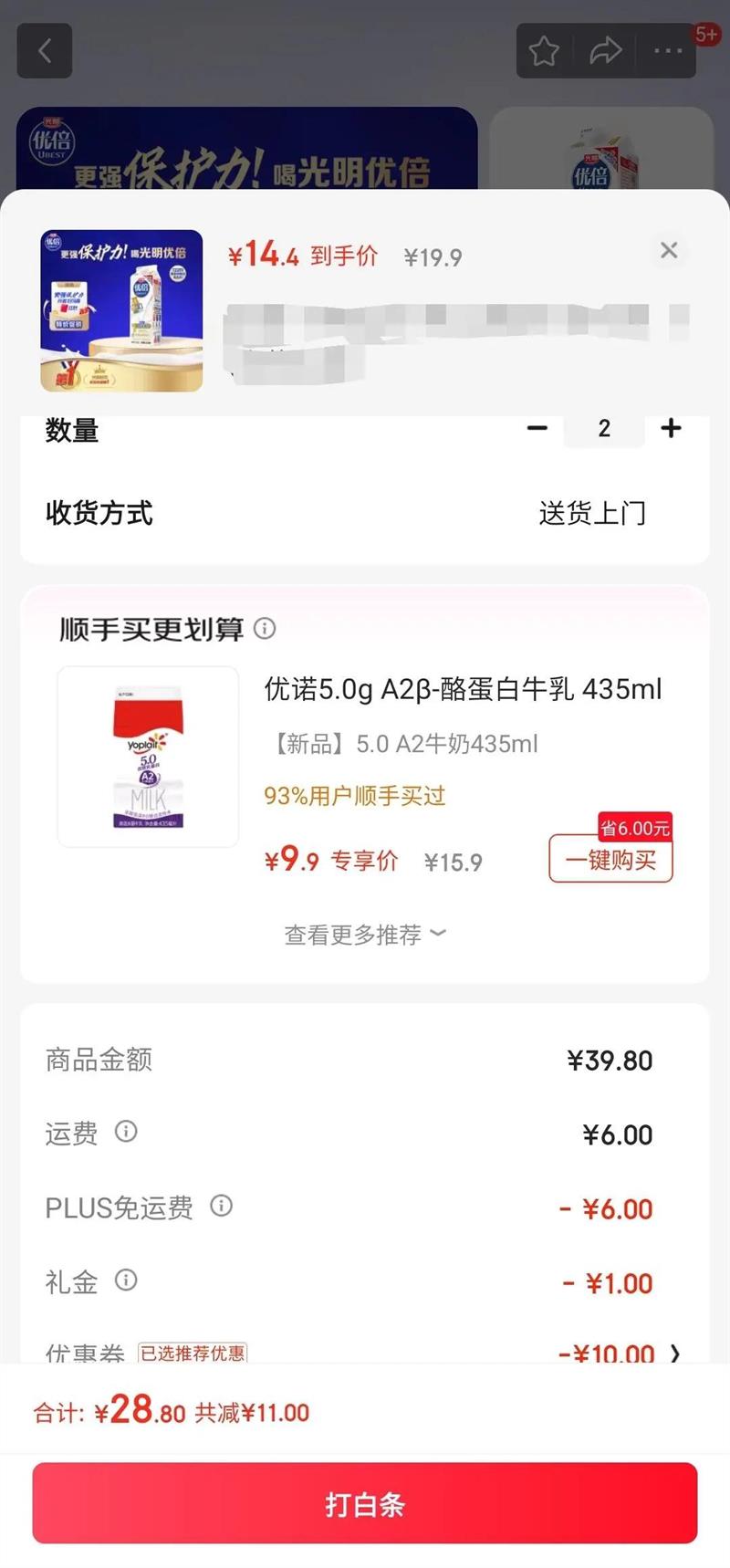Viewport: 730px width, 1568px height.
Task: Open the three-dot overflow menu
Action: pyautogui.click(x=668, y=51)
